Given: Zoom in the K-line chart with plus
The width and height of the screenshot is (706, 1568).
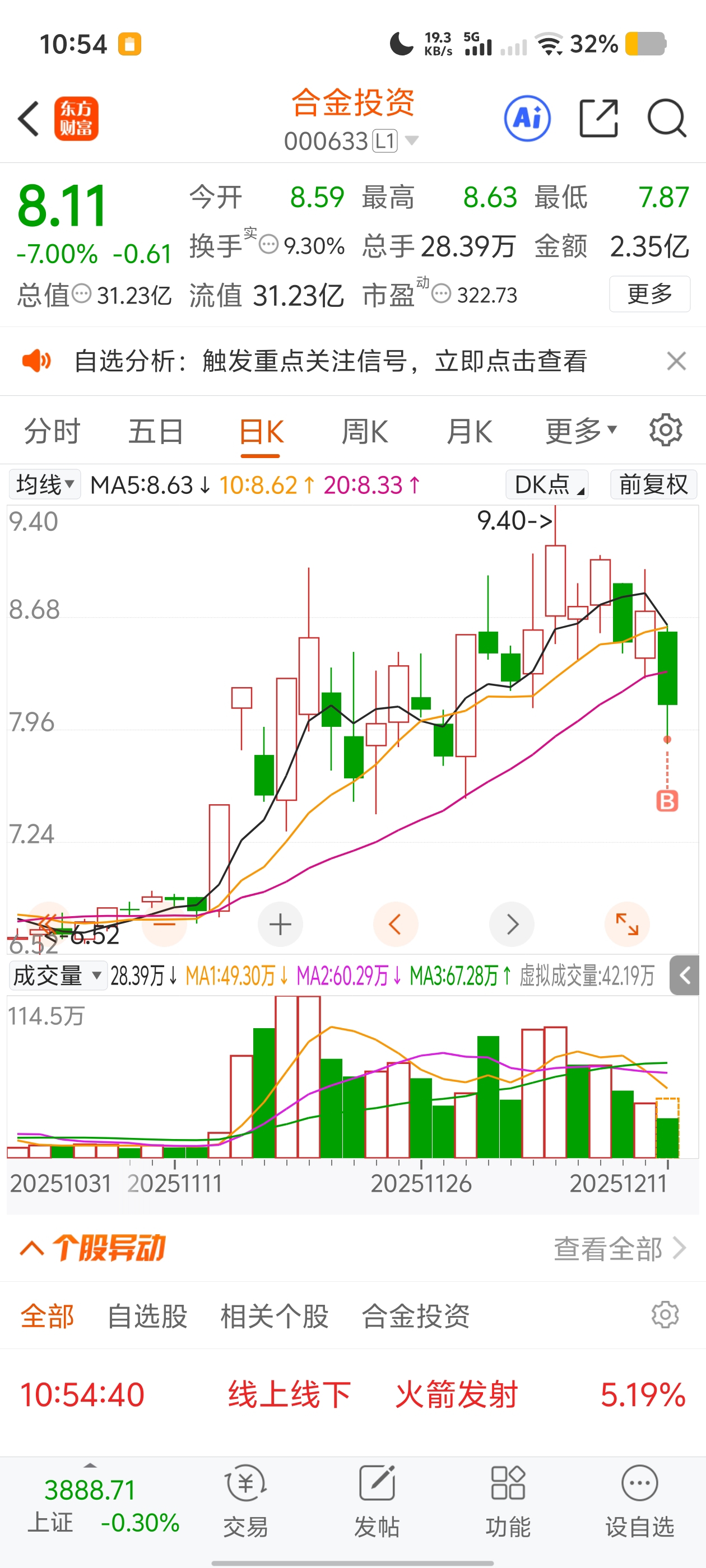Looking at the screenshot, I should tap(280, 925).
